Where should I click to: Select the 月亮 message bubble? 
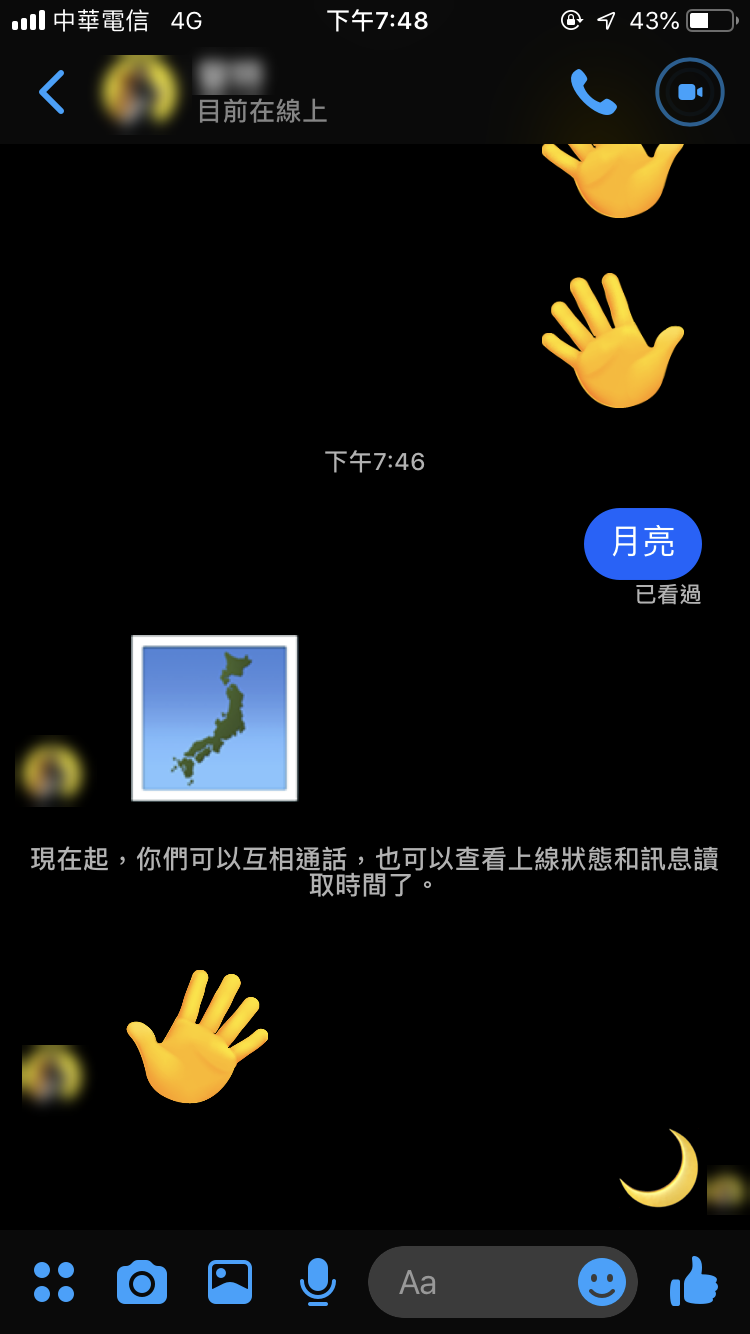(643, 543)
